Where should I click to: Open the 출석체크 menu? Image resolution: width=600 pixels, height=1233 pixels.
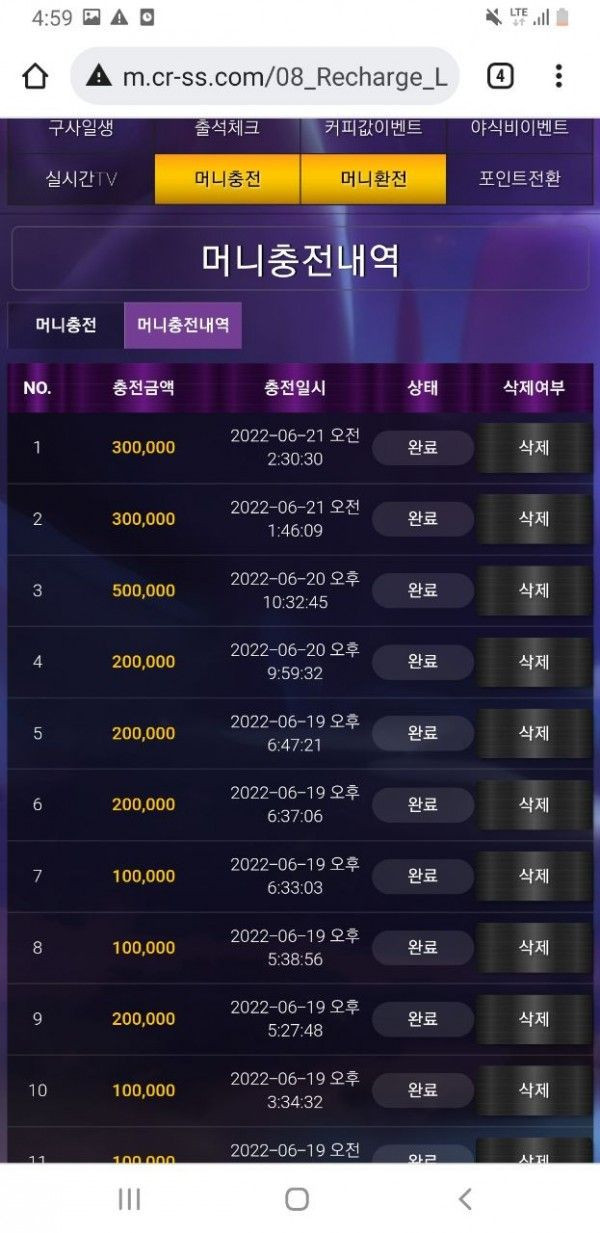(227, 128)
